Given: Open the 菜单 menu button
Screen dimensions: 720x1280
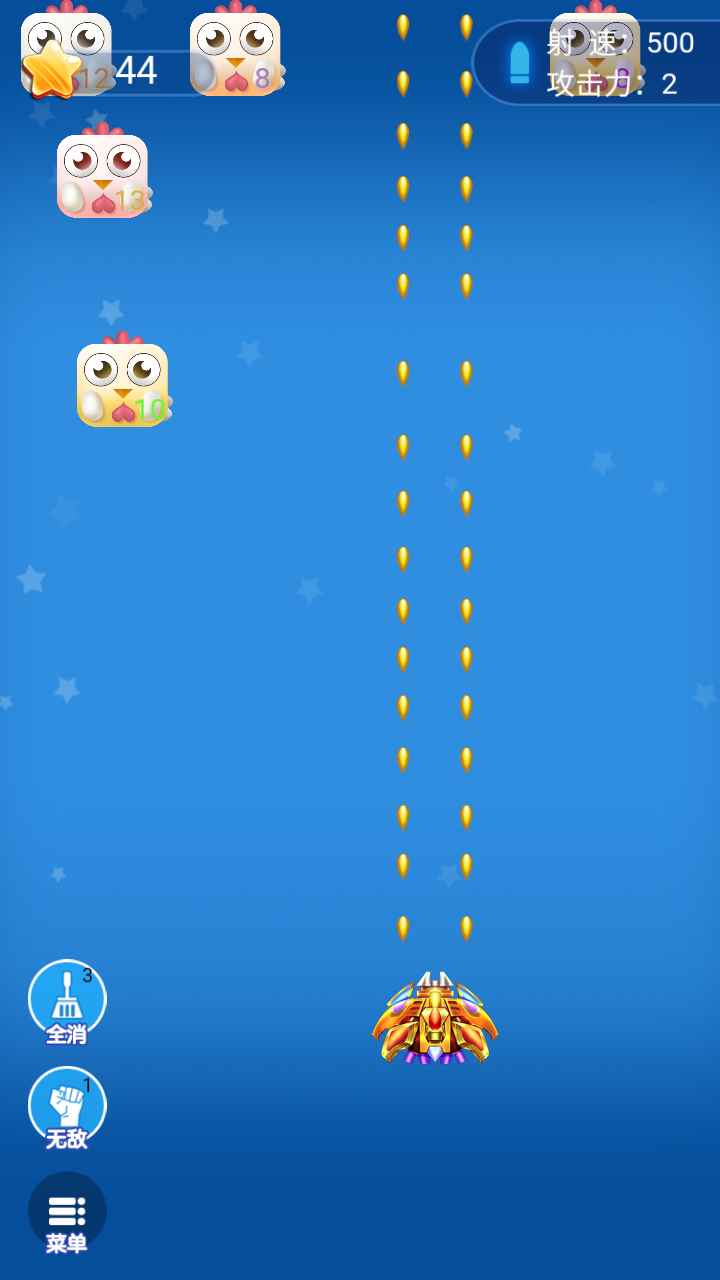Looking at the screenshot, I should (x=66, y=1214).
